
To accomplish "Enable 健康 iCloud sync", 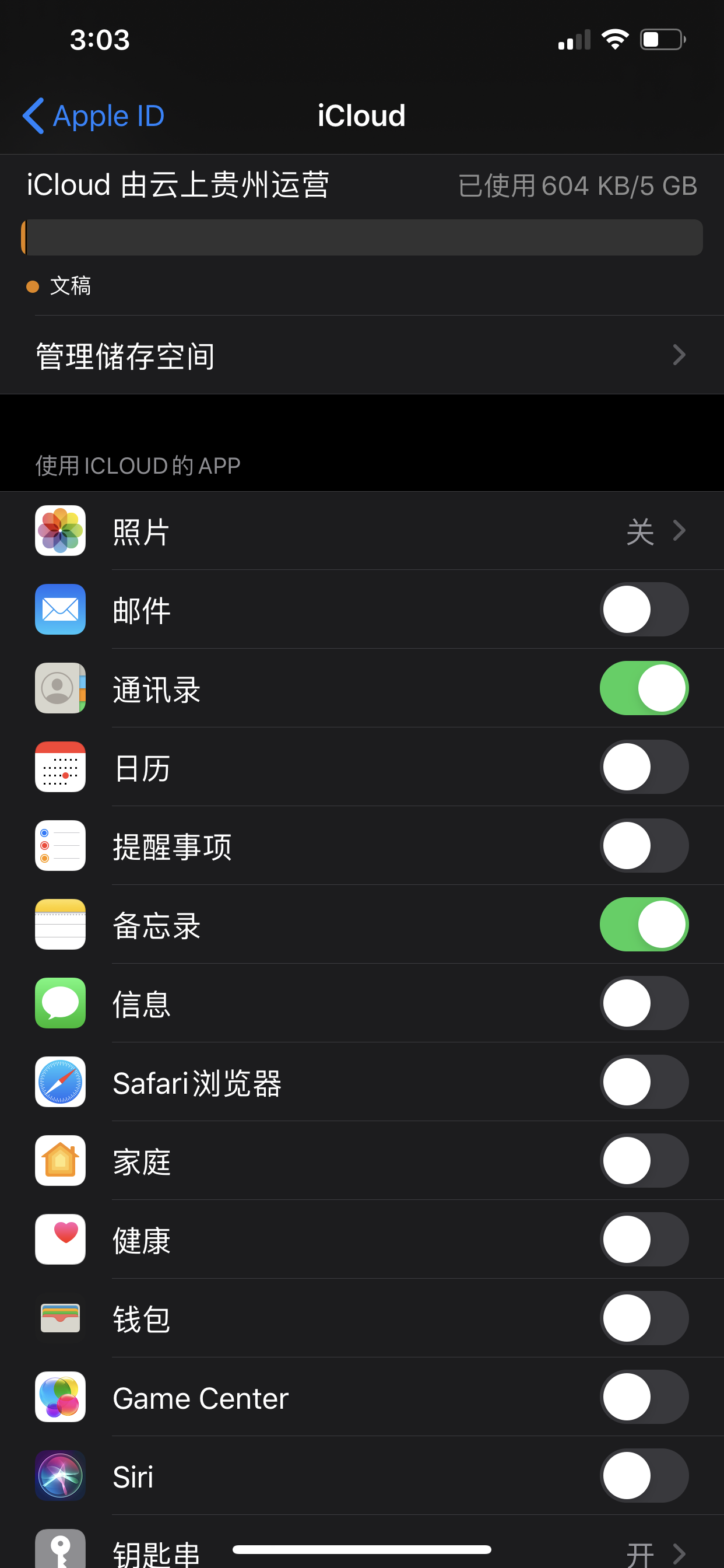I will point(644,1240).
